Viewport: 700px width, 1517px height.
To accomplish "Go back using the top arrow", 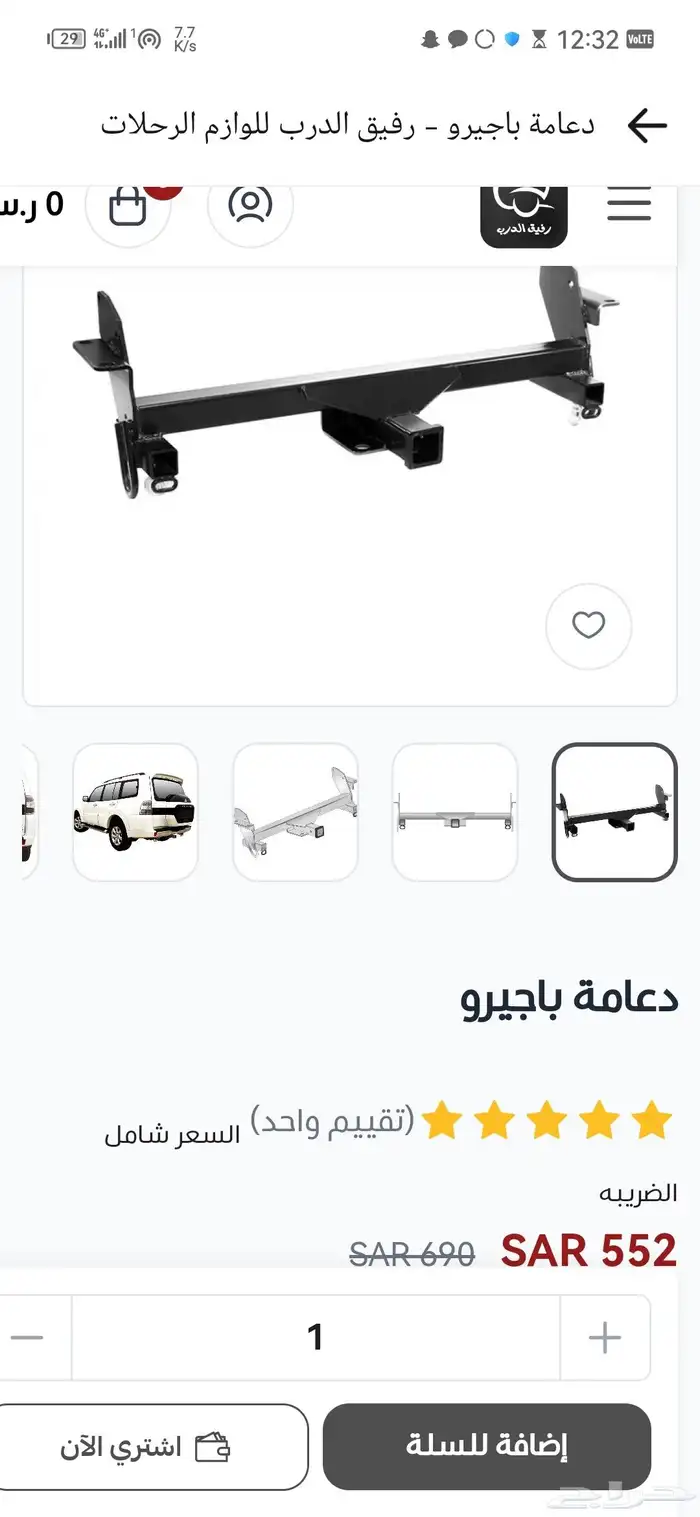I will coord(646,126).
